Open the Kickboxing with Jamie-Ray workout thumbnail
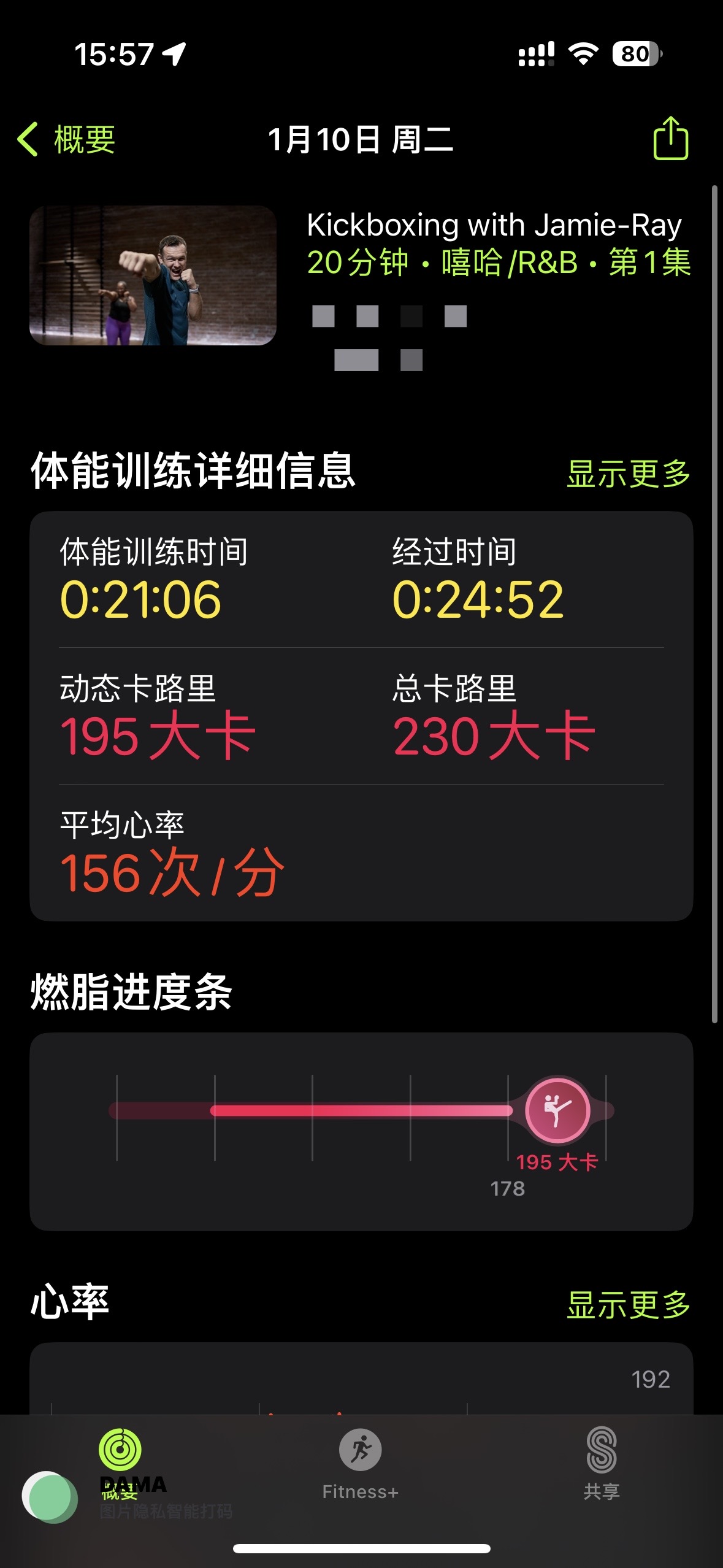 pos(153,275)
